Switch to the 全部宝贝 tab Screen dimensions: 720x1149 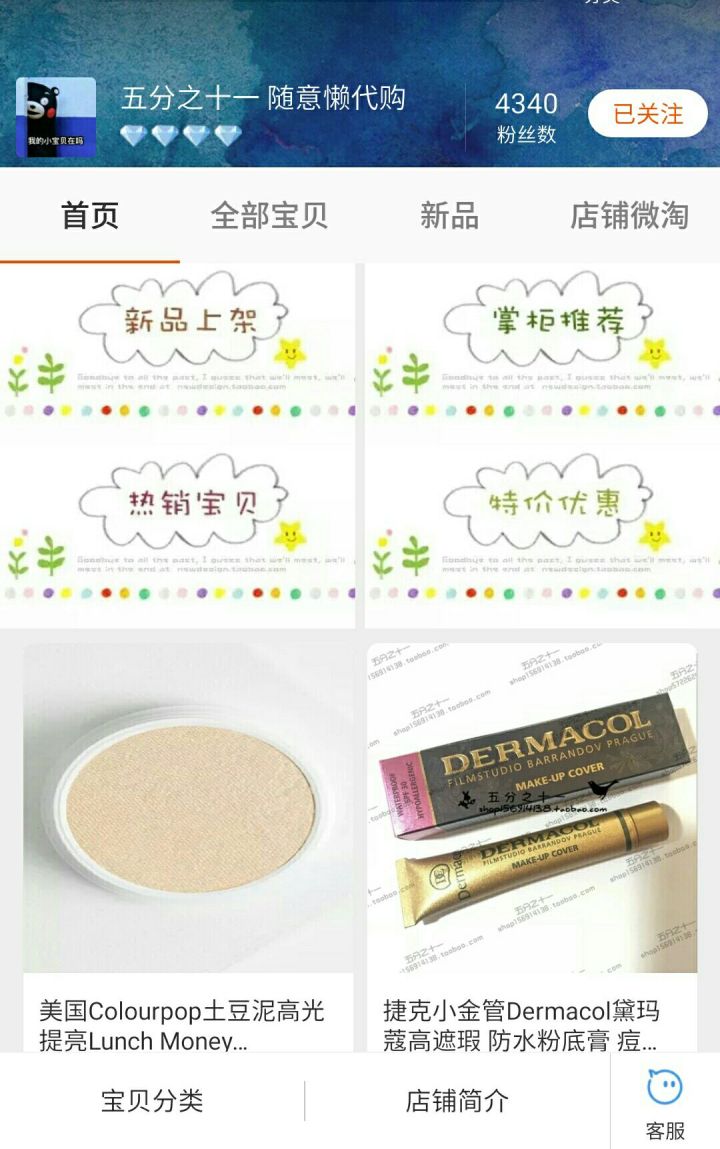[x=269, y=215]
